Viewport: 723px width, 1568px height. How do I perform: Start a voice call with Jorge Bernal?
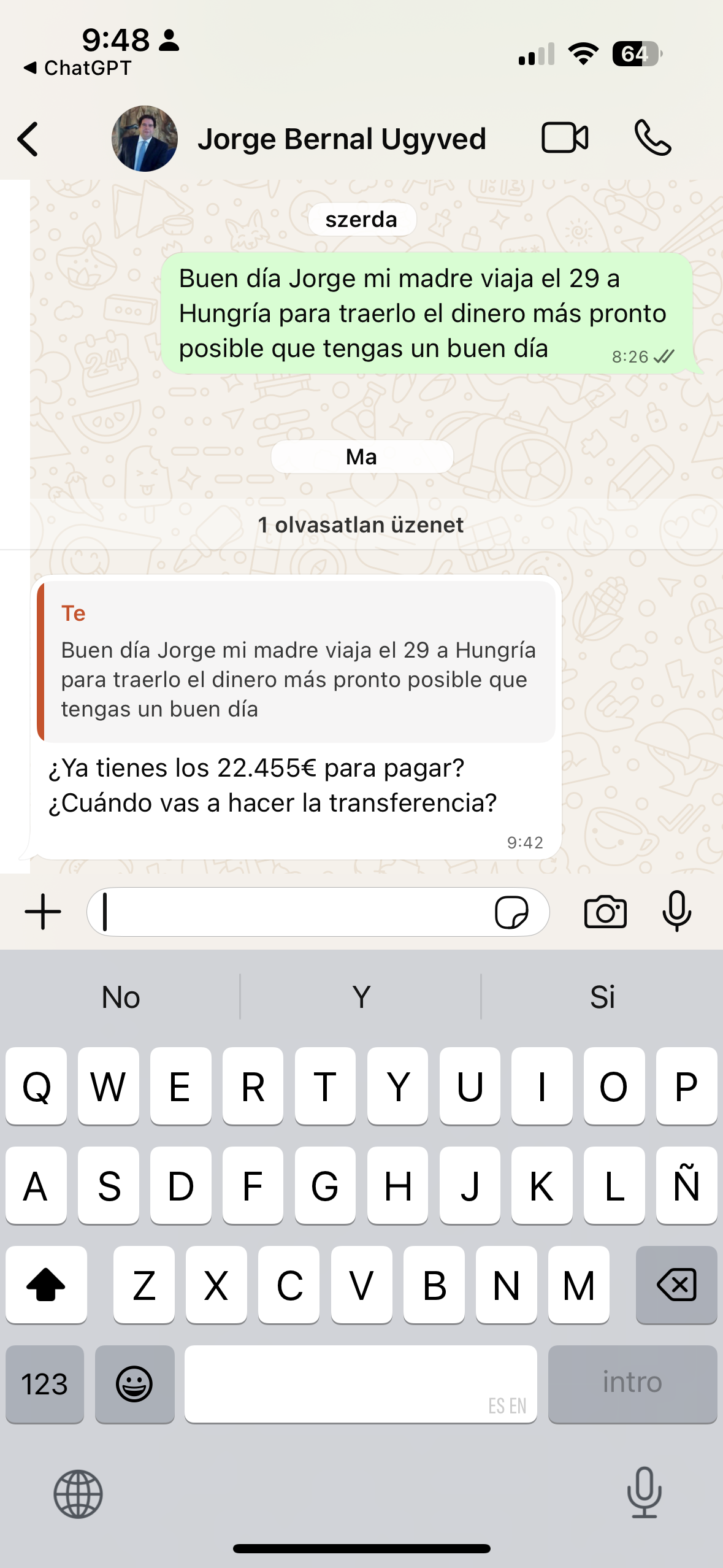tap(652, 137)
